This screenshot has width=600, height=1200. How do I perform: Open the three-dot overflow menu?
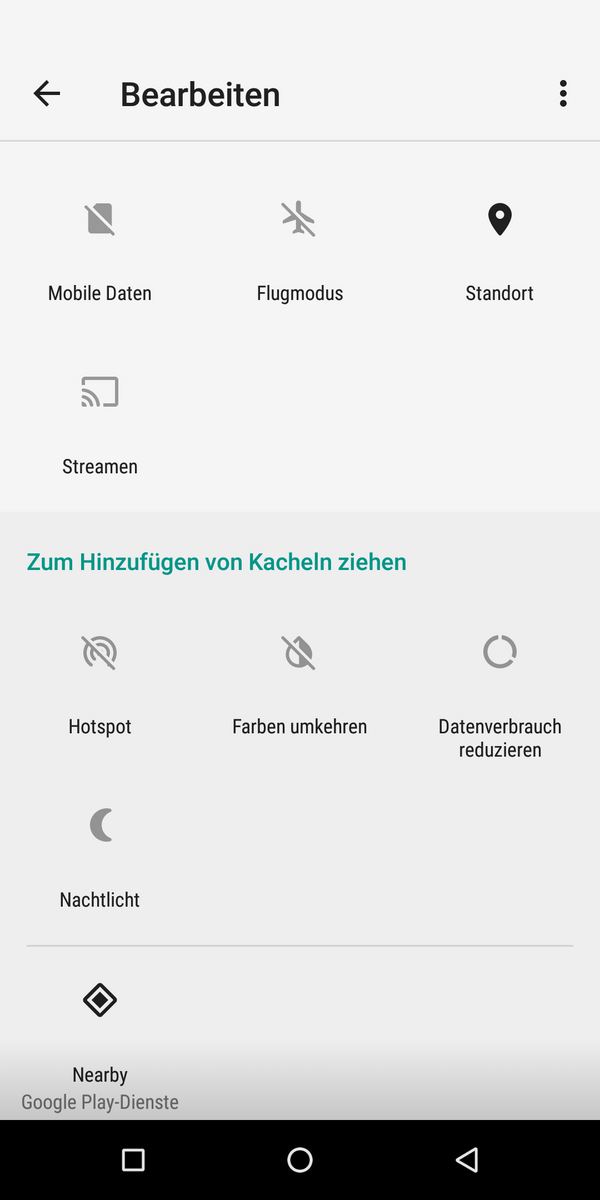pos(563,94)
